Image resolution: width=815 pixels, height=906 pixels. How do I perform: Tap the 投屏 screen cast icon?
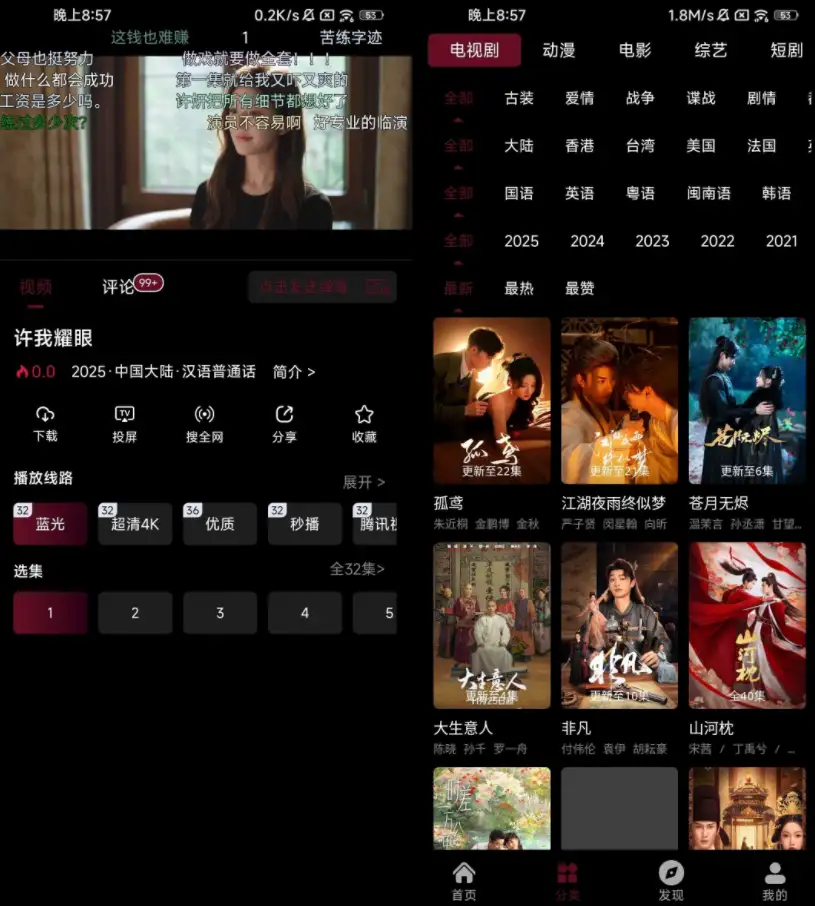[x=124, y=413]
